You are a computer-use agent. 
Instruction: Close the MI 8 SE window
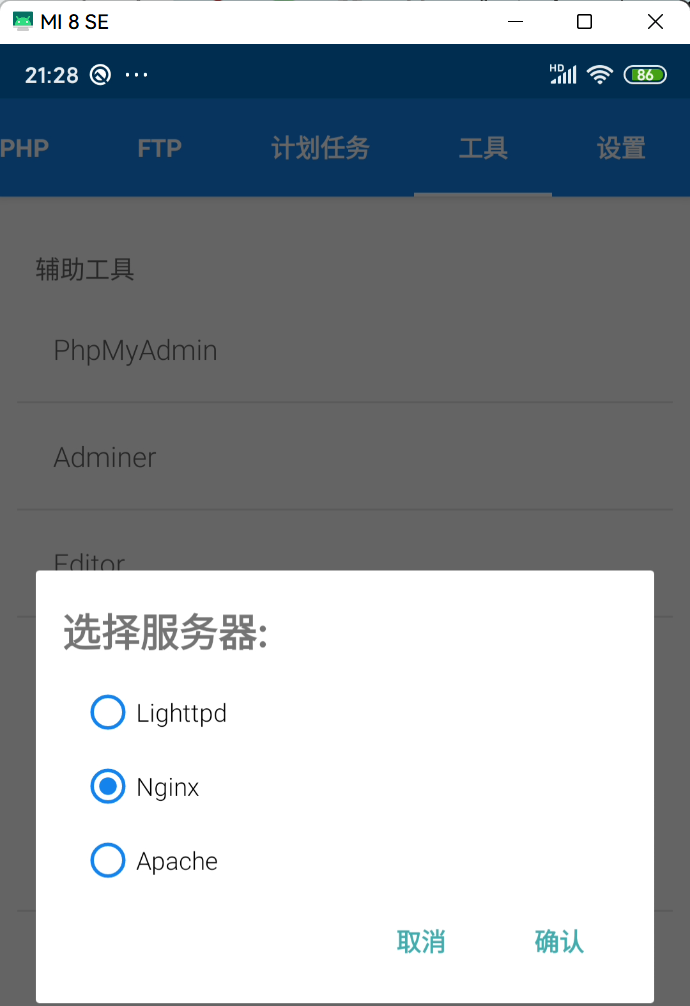tap(655, 22)
